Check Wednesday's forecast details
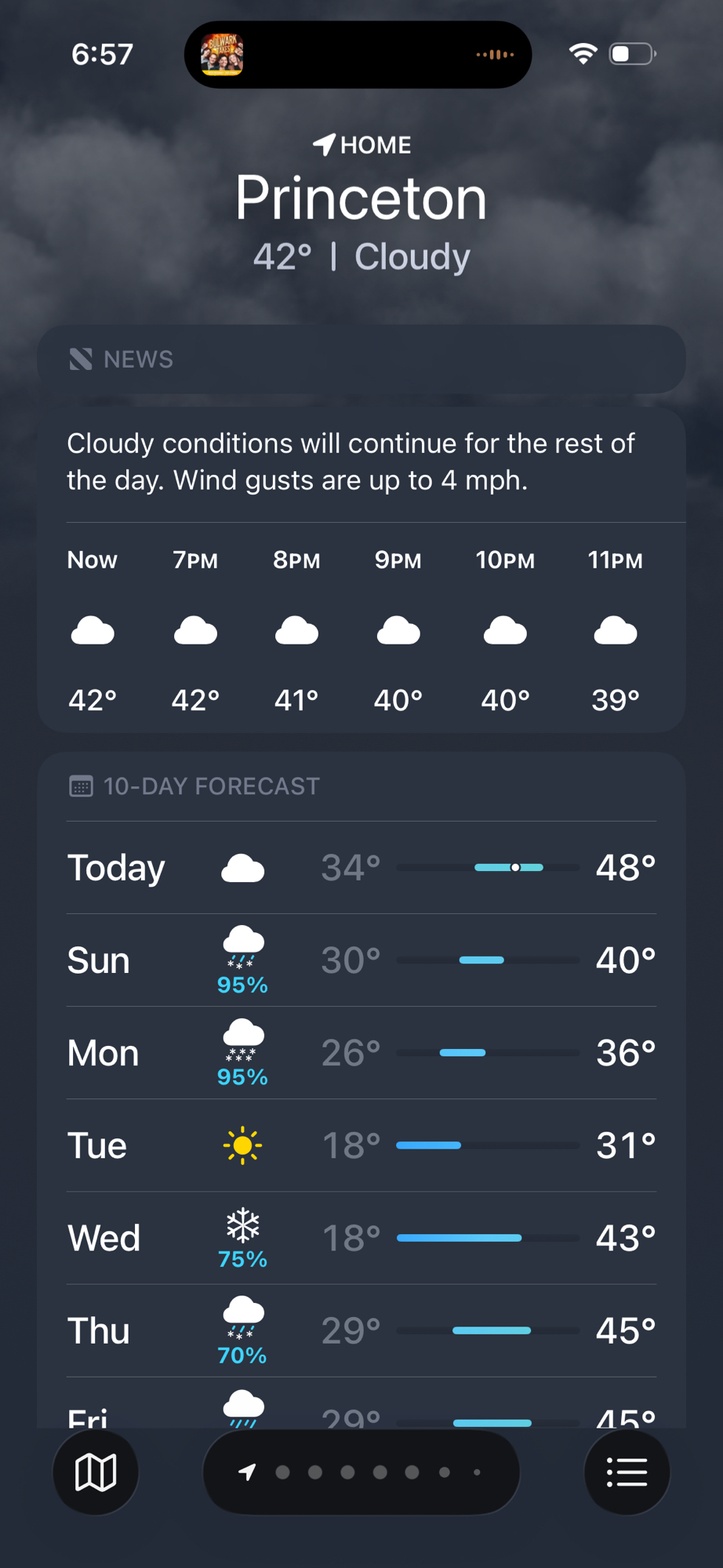723x1568 pixels. click(361, 1238)
